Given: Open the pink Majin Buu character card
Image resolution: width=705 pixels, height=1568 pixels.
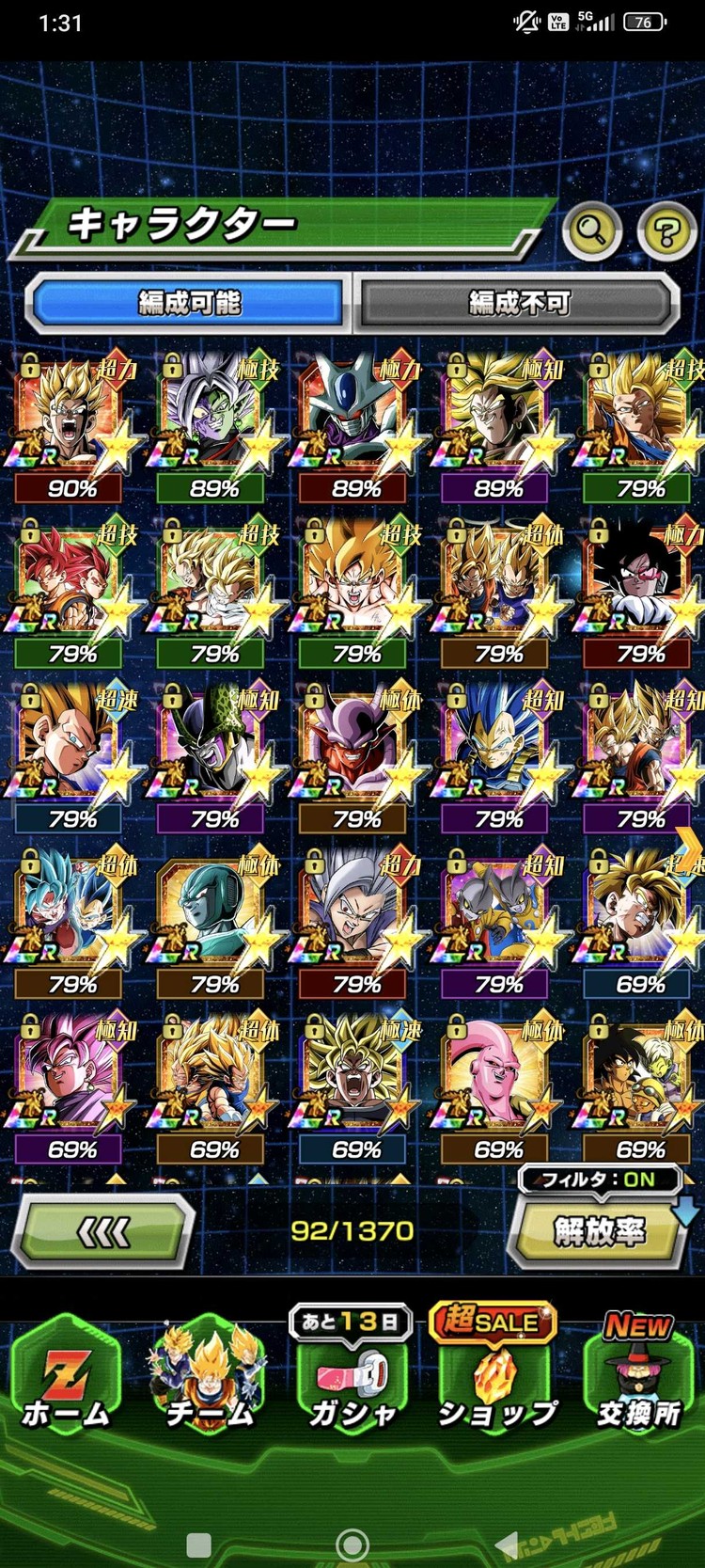Looking at the screenshot, I should click(498, 1082).
